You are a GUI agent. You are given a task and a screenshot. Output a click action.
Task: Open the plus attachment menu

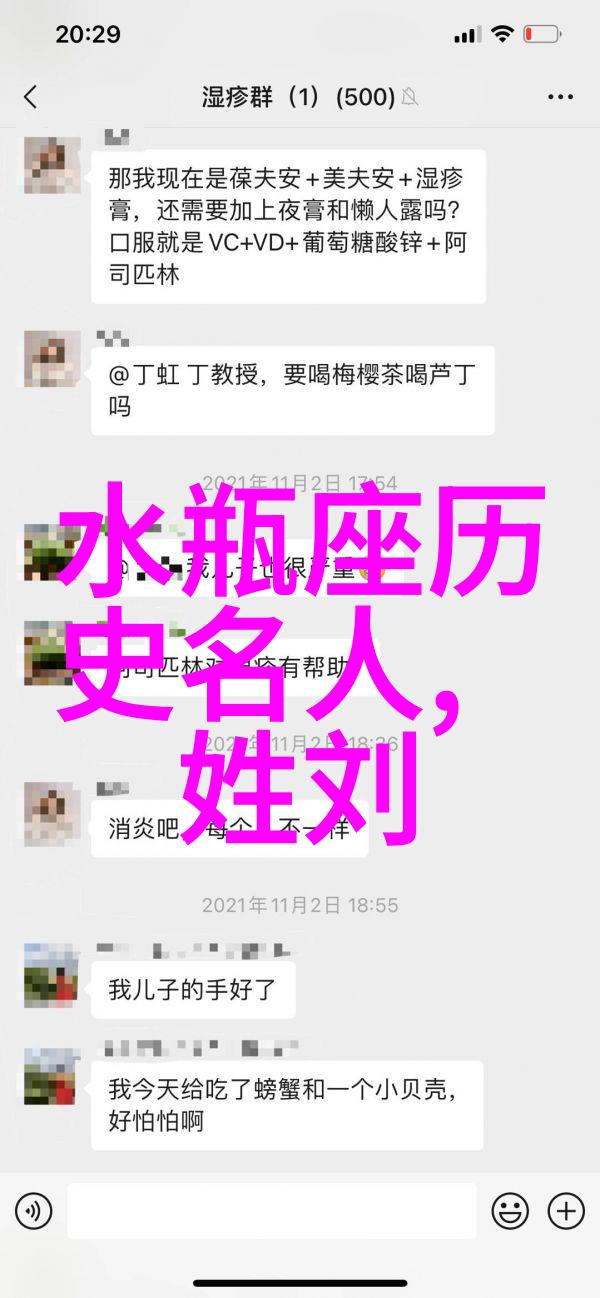coord(566,1212)
